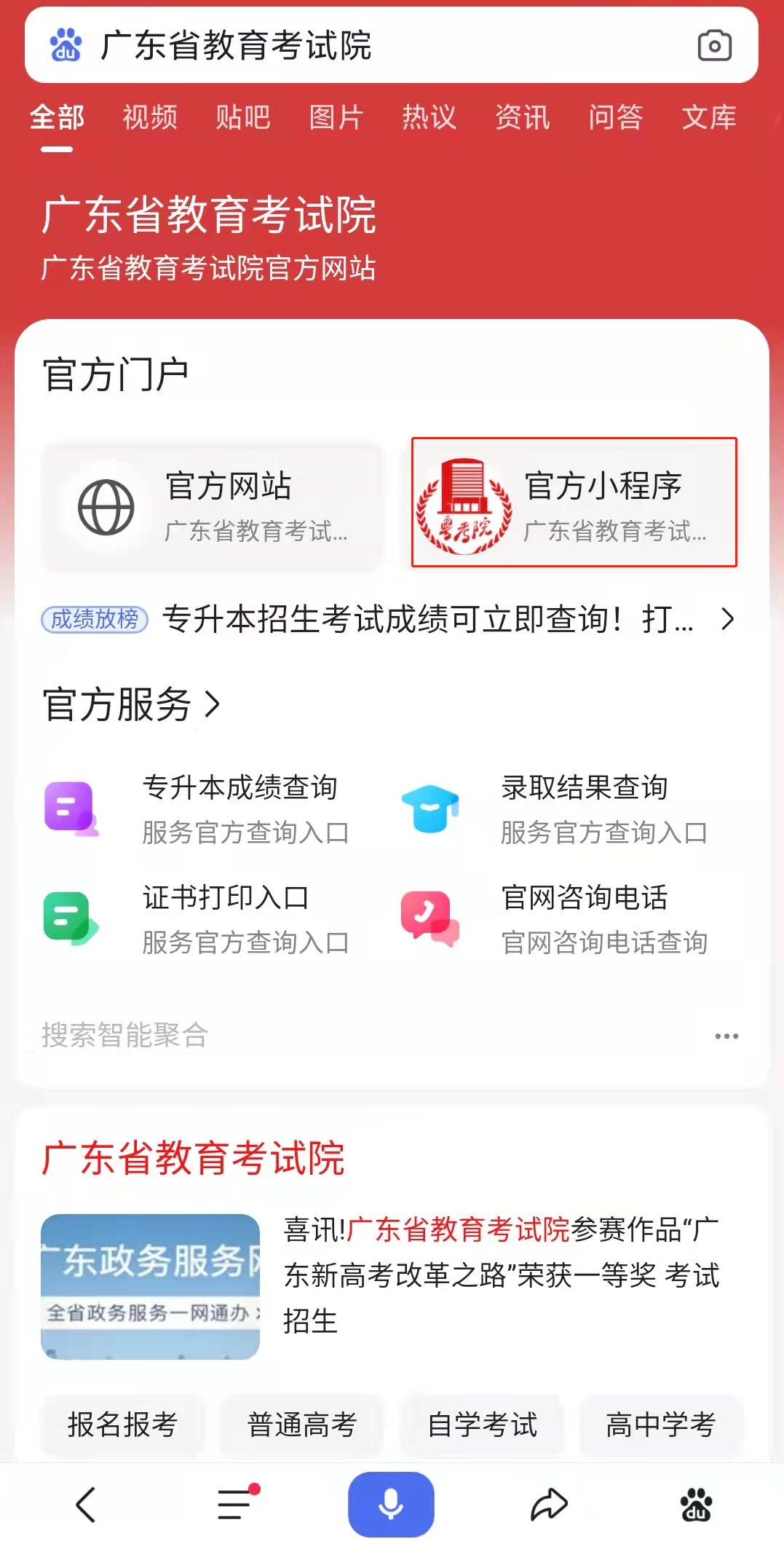
Task: Tap the globe icon on 官方网站 card
Action: pyautogui.click(x=106, y=507)
